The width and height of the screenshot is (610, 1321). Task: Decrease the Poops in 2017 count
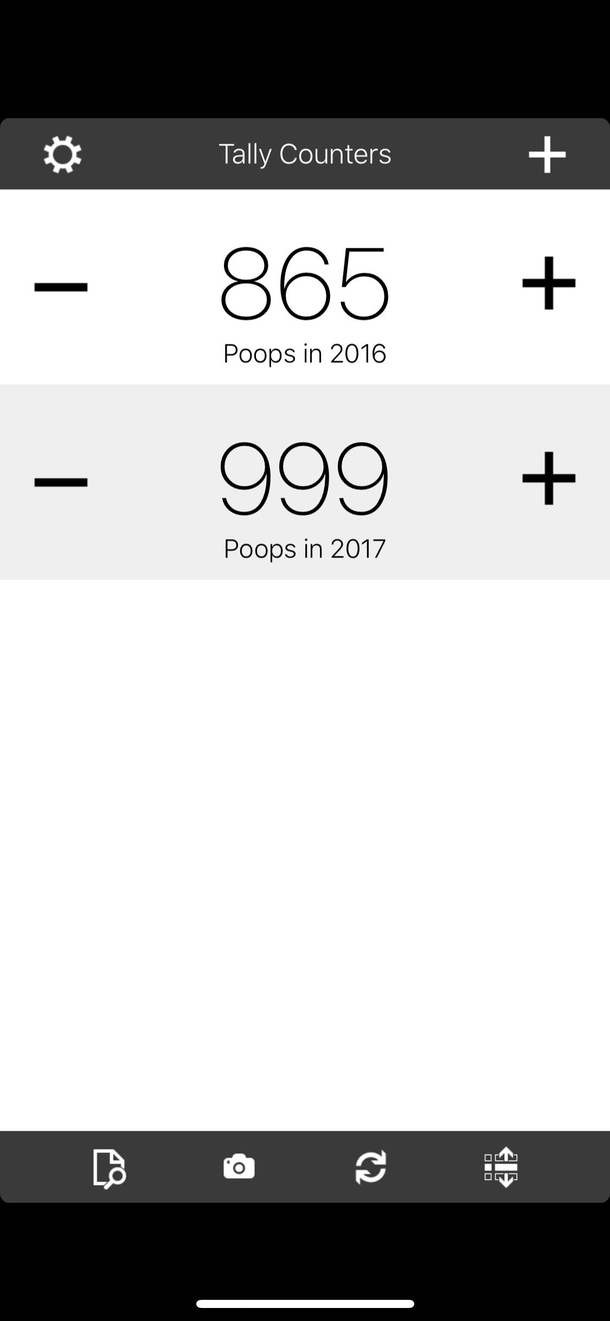[61, 482]
